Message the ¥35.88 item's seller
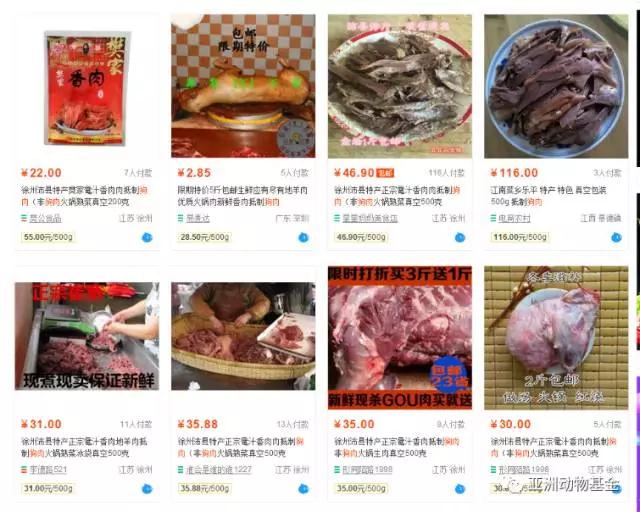 coord(304,489)
